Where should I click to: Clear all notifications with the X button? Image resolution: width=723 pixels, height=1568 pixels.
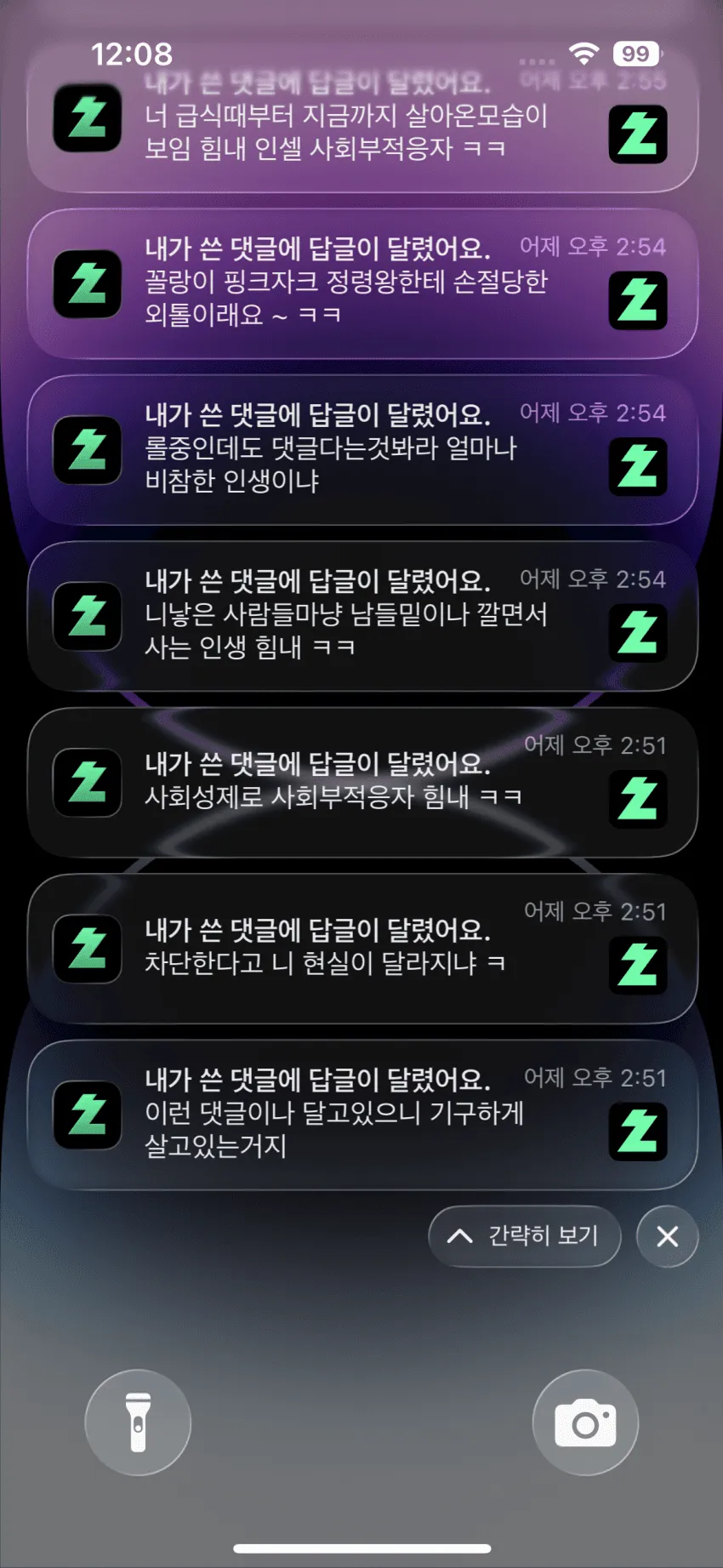pyautogui.click(x=668, y=1235)
